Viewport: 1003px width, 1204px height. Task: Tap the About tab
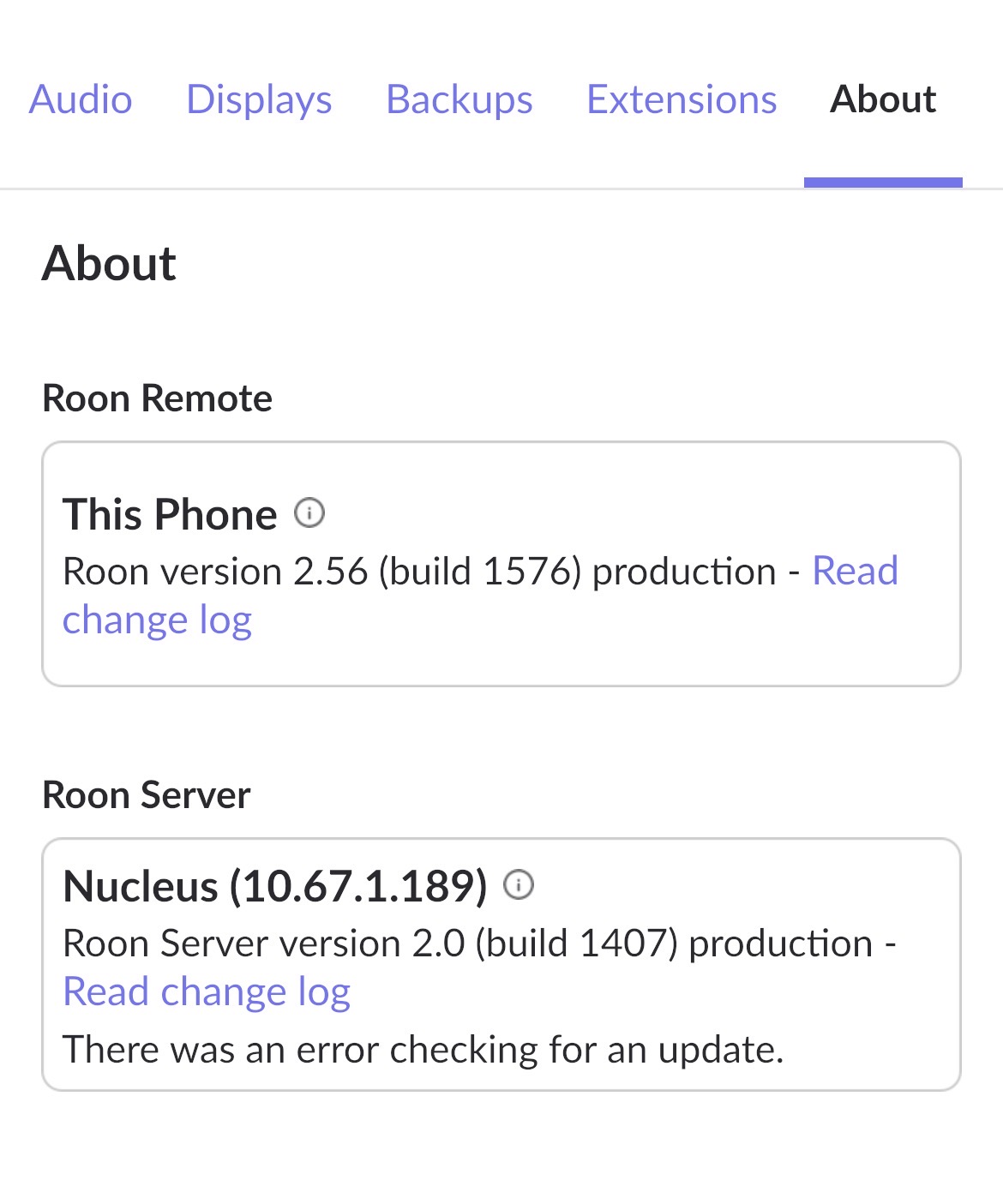[x=883, y=99]
